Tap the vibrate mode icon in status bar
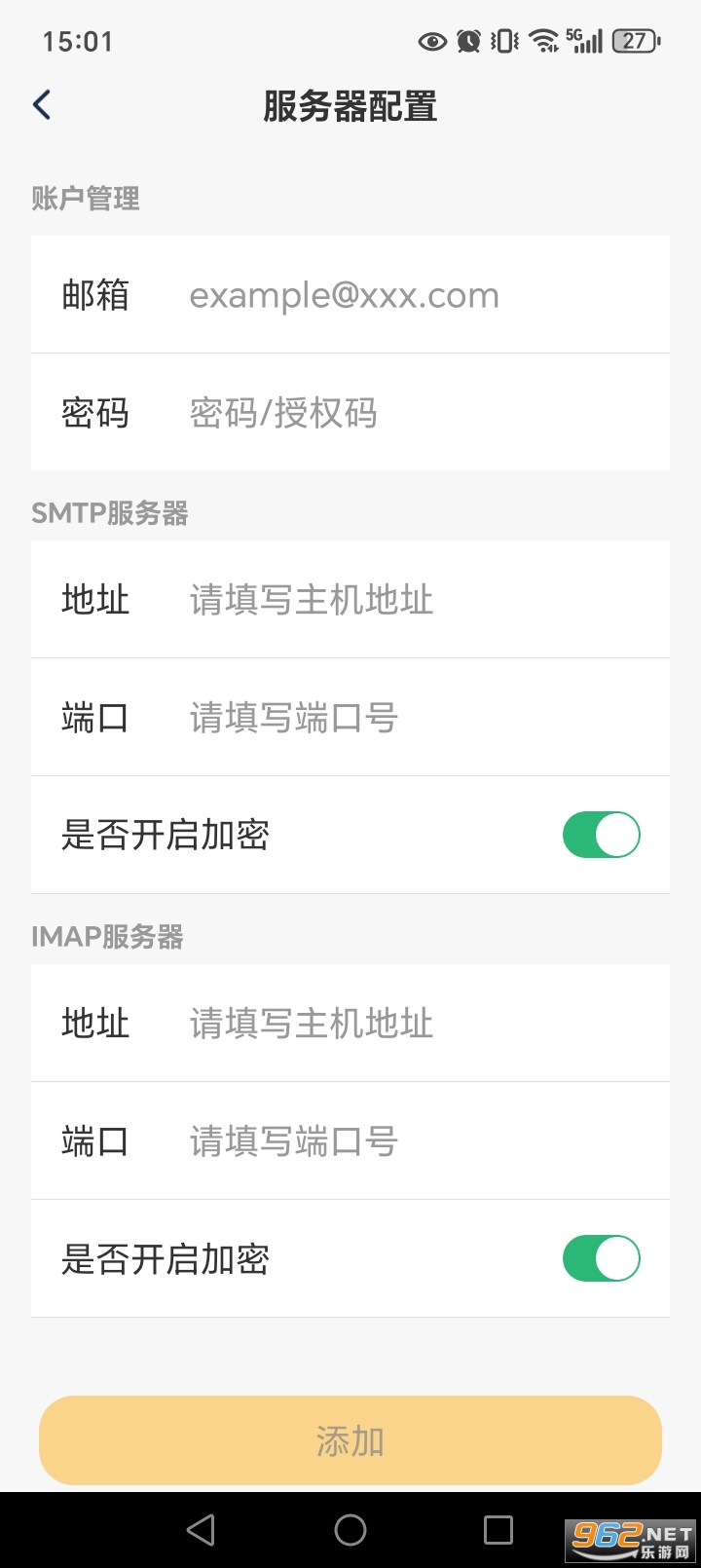 502,41
